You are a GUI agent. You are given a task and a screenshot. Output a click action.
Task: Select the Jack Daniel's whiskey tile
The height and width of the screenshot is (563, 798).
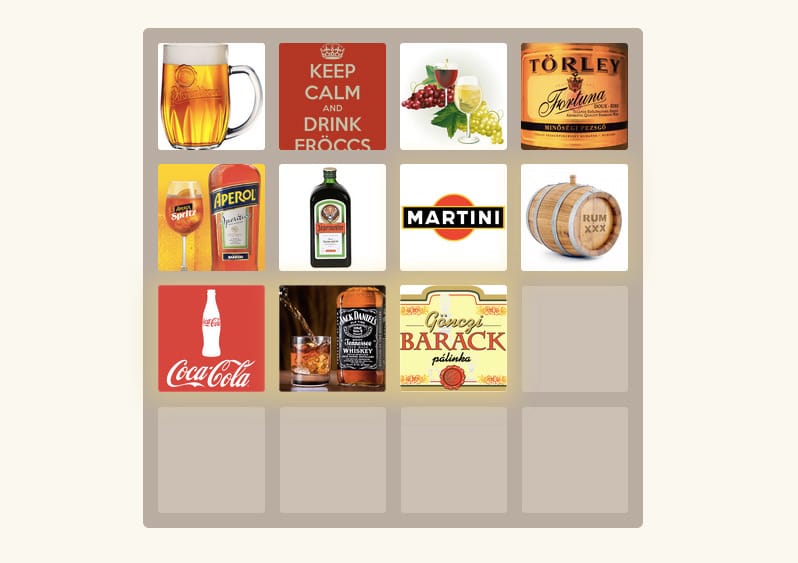pos(332,338)
